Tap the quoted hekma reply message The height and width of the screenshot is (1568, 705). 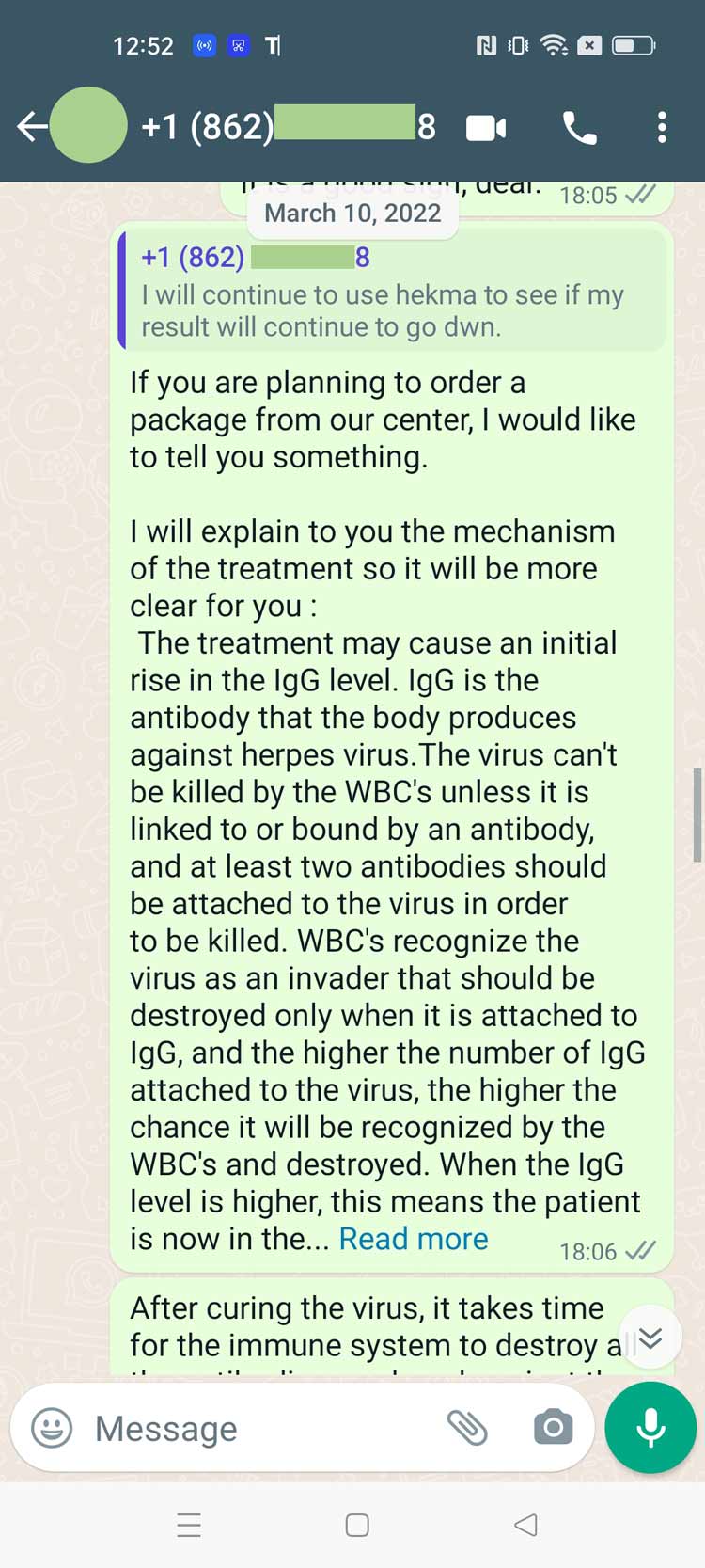click(392, 291)
